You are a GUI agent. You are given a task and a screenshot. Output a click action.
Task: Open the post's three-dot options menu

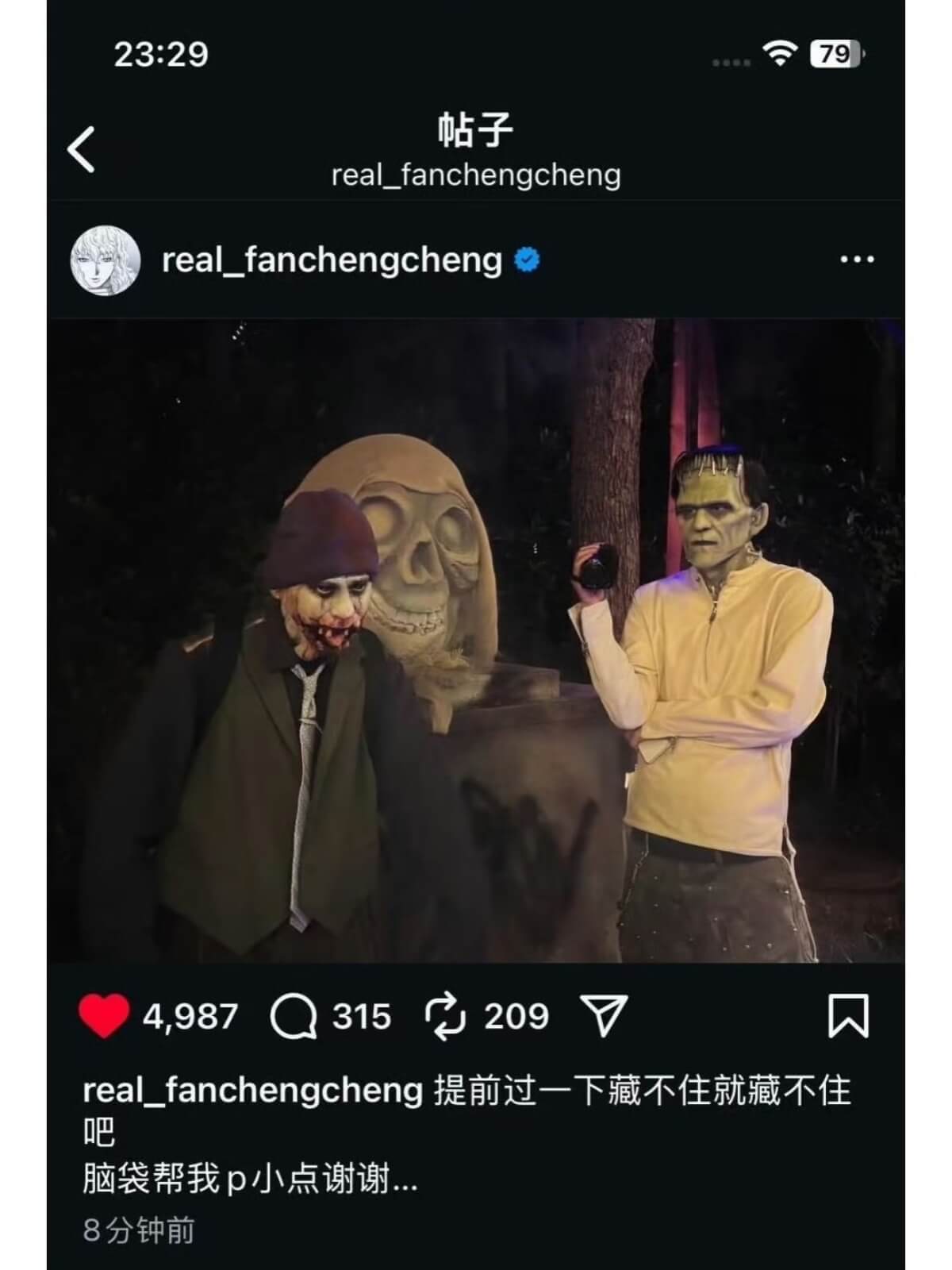click(x=856, y=260)
